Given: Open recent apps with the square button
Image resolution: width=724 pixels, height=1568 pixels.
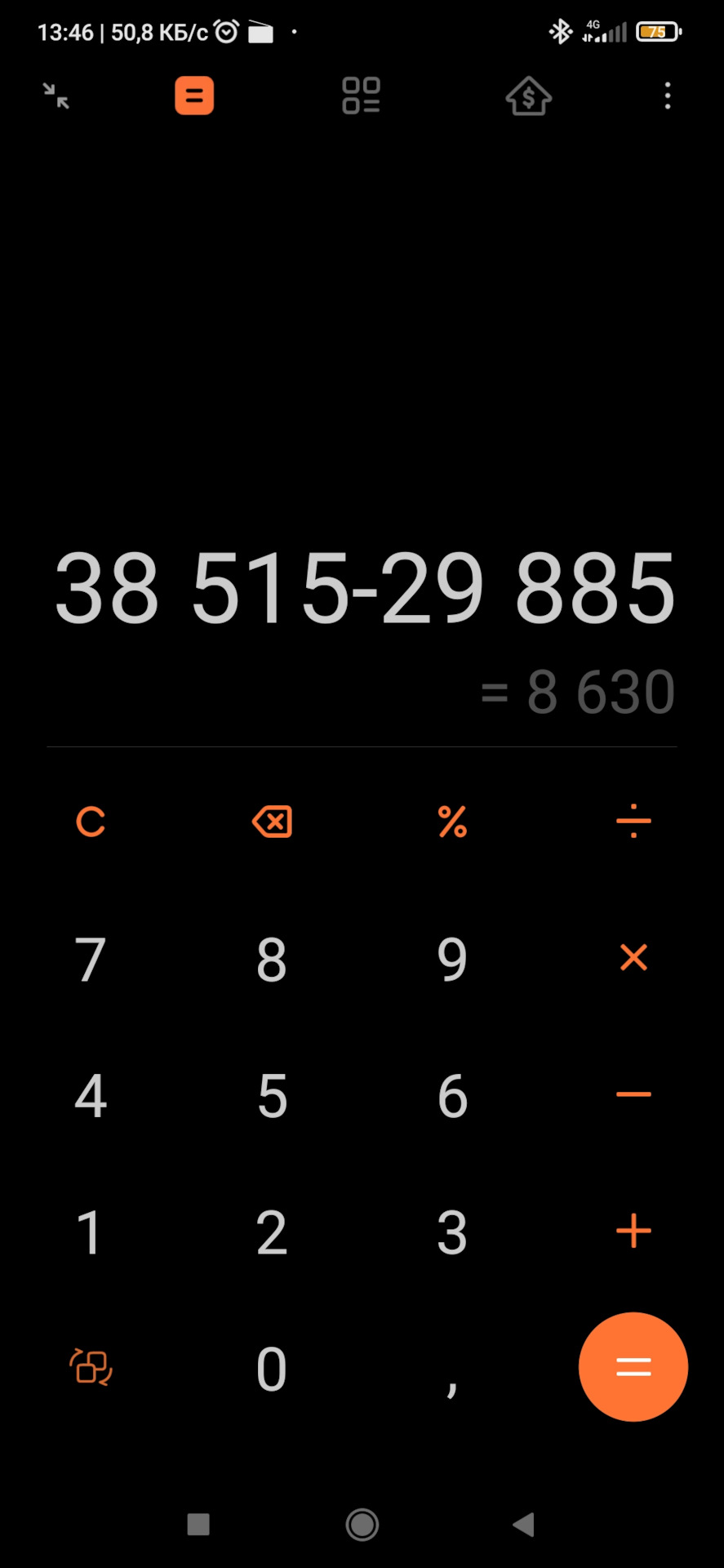Looking at the screenshot, I should click(x=198, y=1524).
